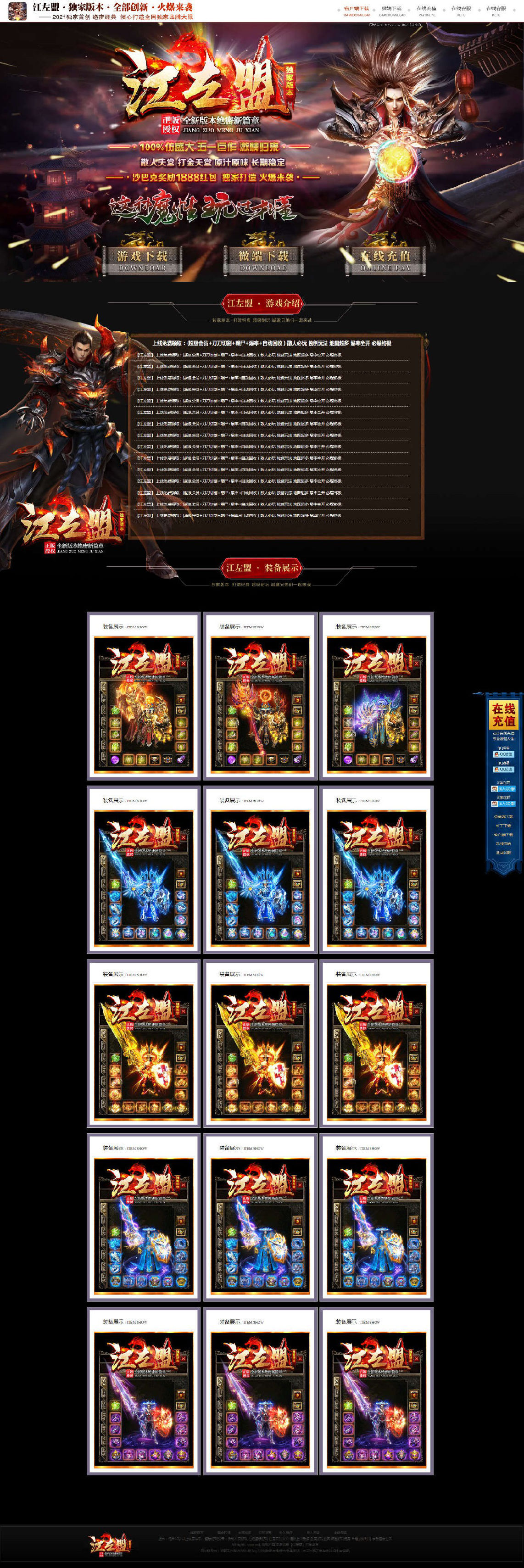The height and width of the screenshot is (1568, 524).
Task: Open the sidebar 登录器下载 link
Action: point(503,817)
